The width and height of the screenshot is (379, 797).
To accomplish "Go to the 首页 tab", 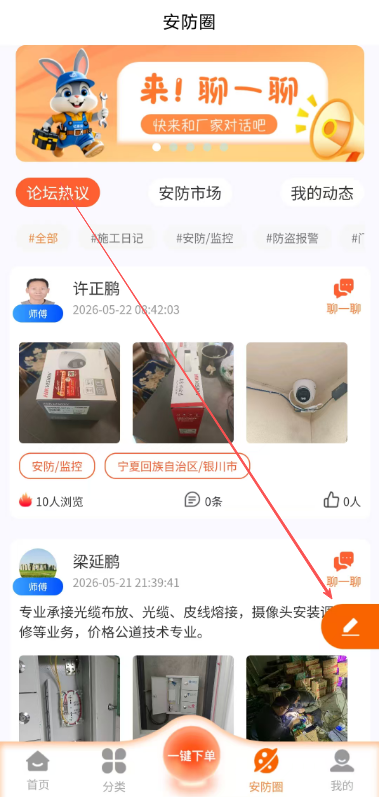I will [x=38, y=770].
